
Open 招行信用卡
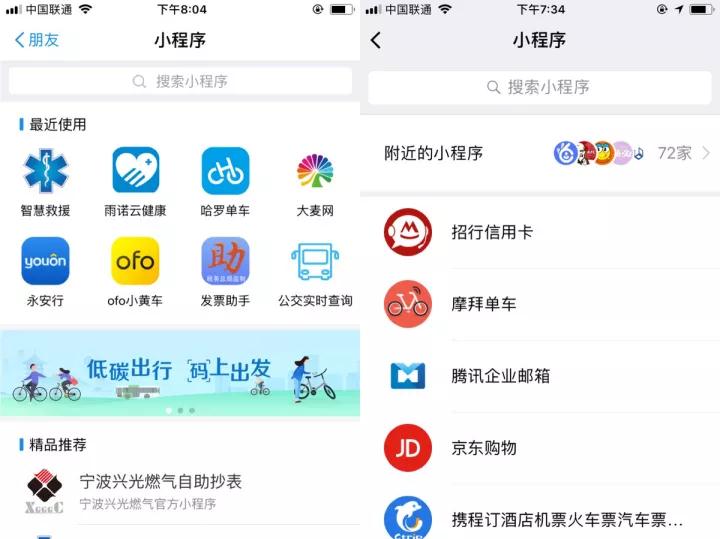pos(540,232)
